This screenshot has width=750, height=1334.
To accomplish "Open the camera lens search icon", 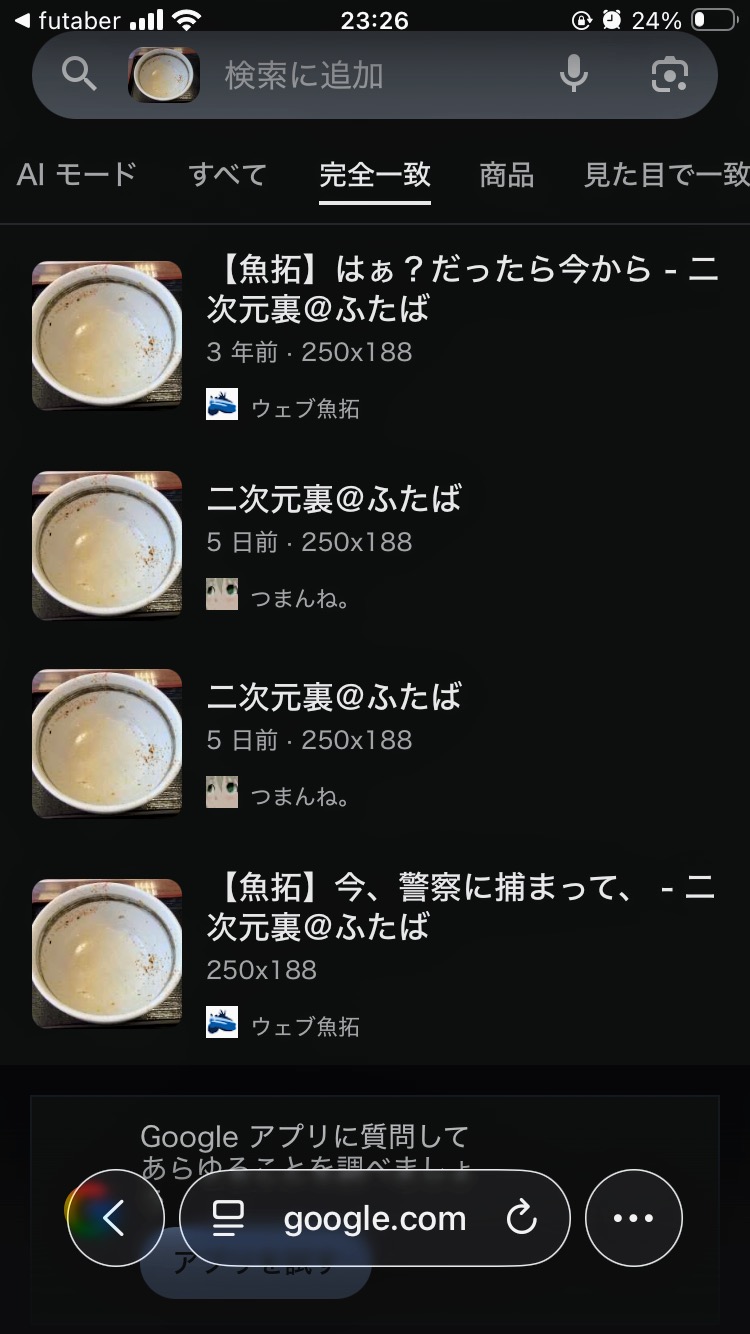I will (x=669, y=75).
